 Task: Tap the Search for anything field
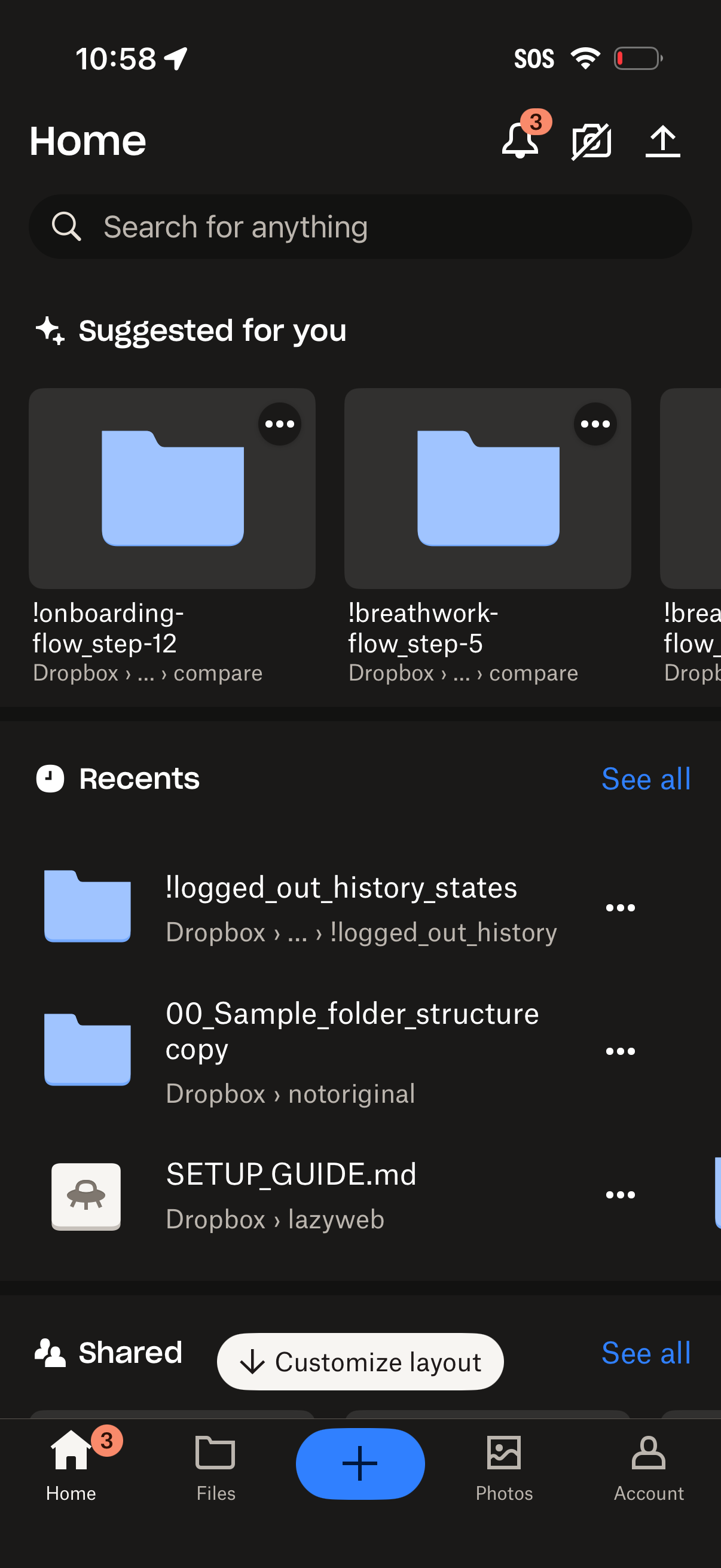point(360,226)
